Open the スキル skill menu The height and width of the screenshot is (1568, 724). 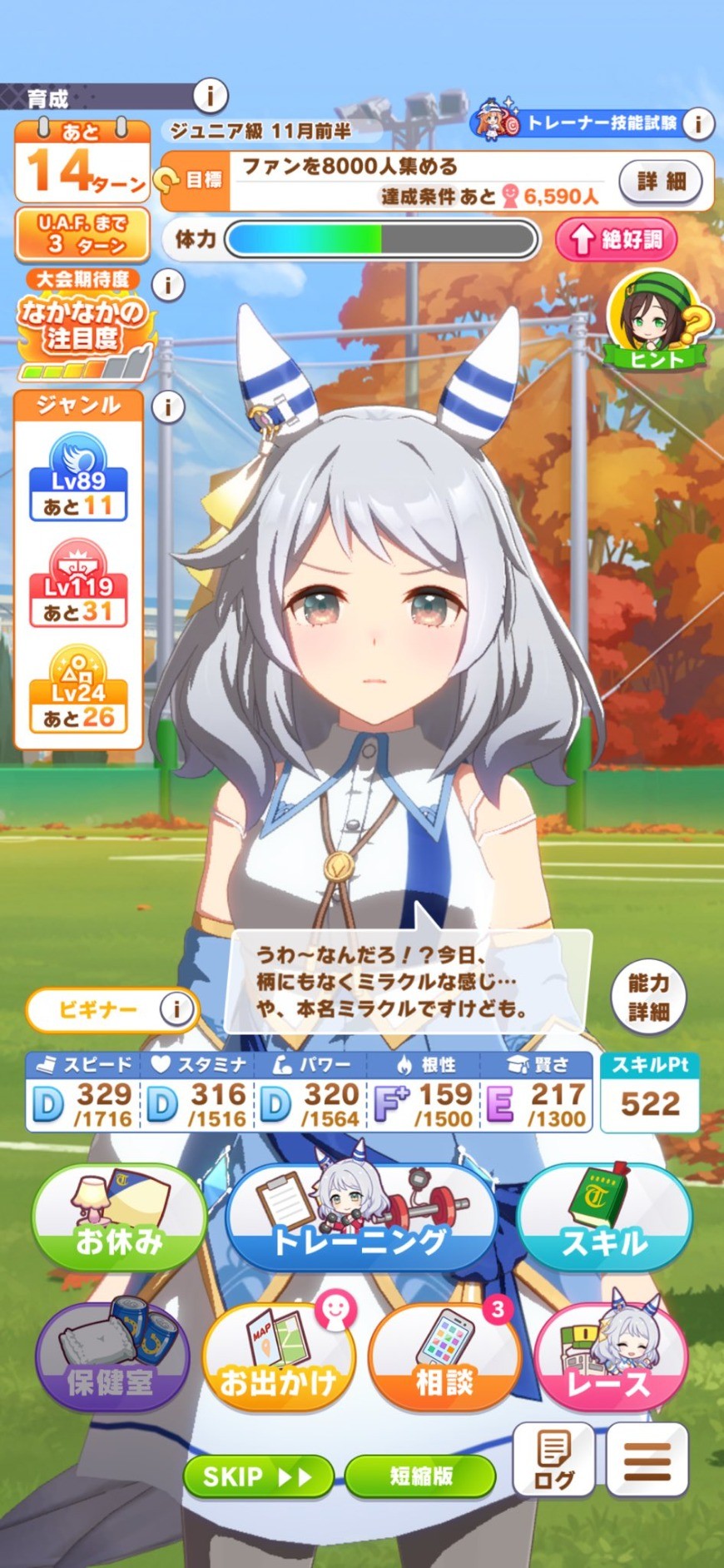click(604, 1217)
